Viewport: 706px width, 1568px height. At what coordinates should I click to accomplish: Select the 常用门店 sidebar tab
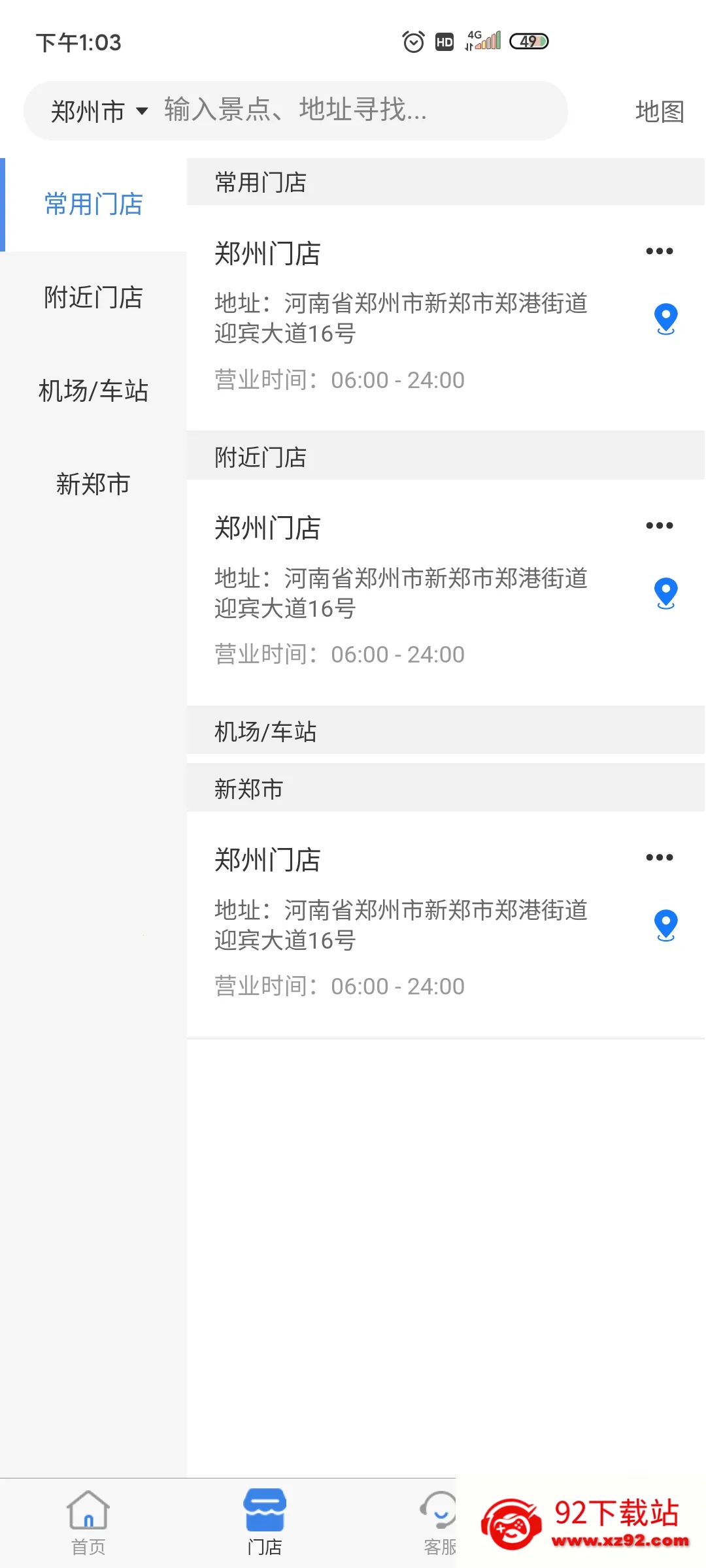tap(93, 204)
